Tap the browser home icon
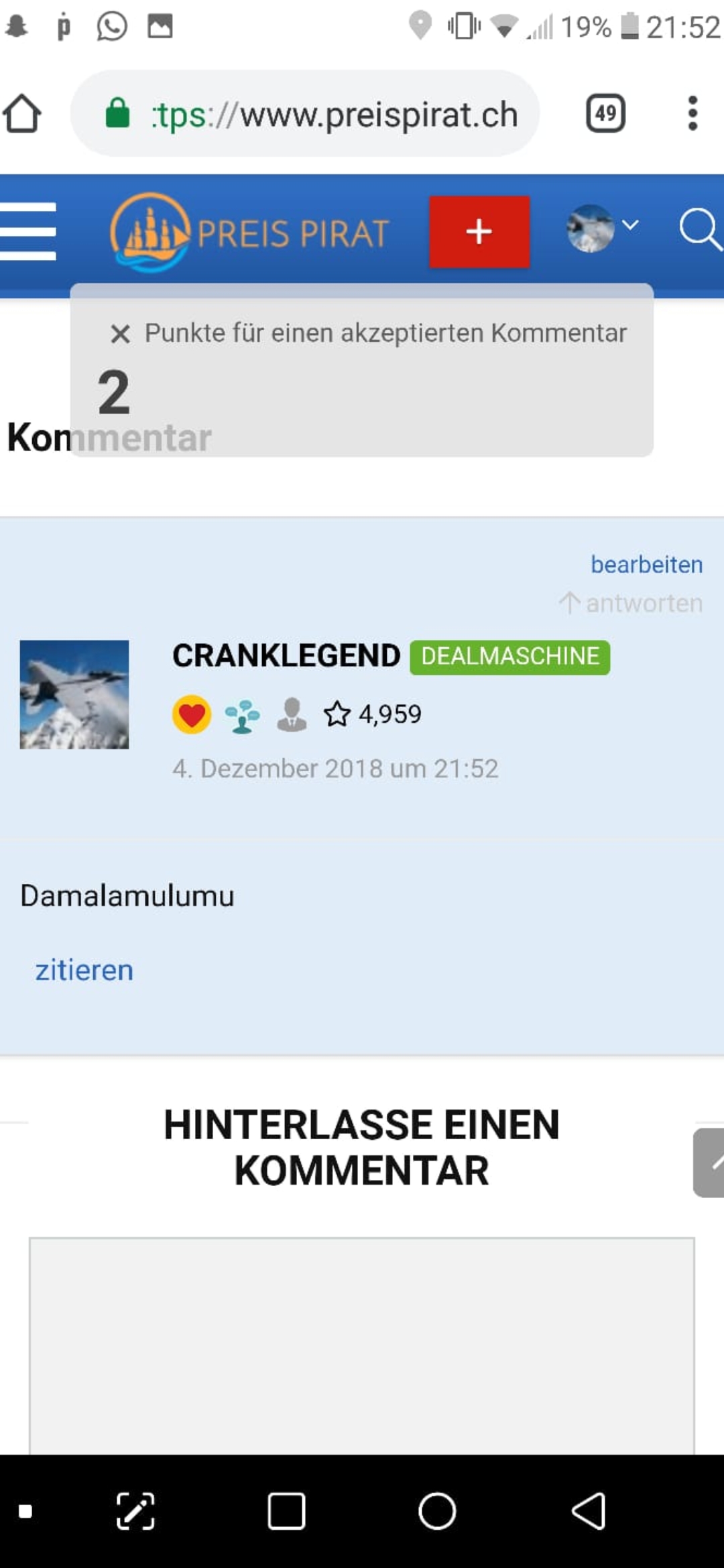This screenshot has height=1568, width=724. pyautogui.click(x=23, y=114)
